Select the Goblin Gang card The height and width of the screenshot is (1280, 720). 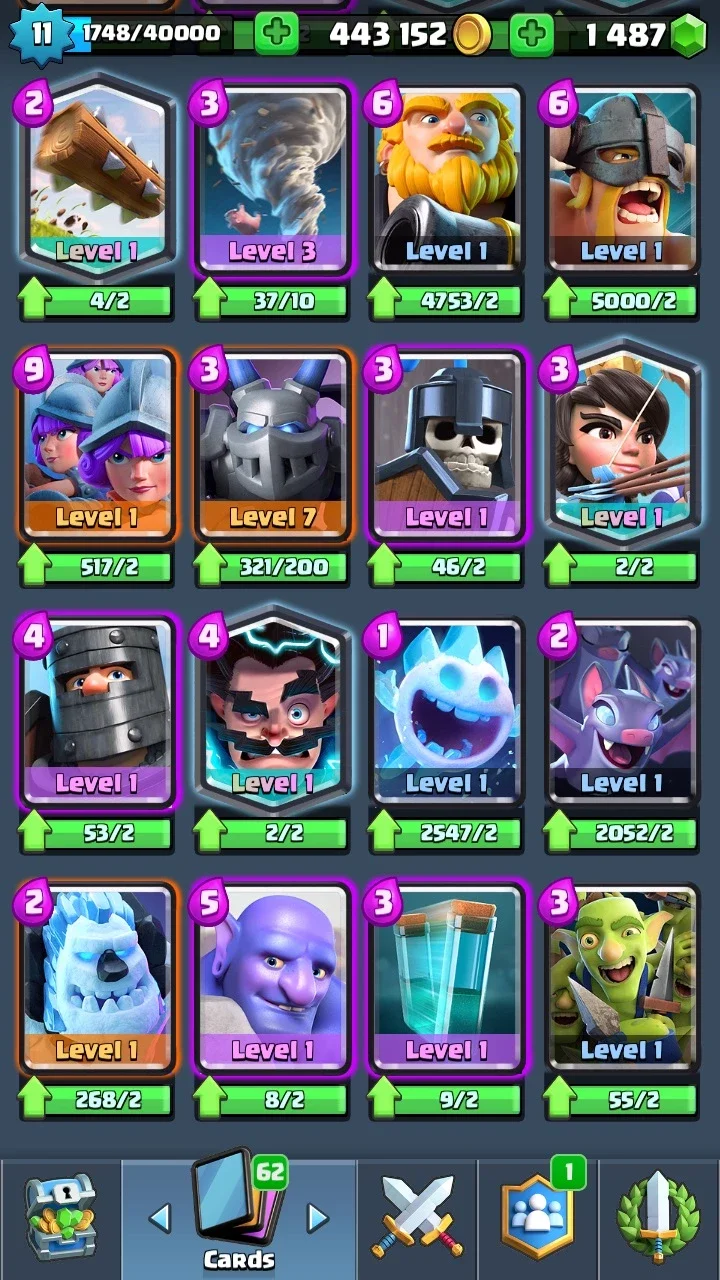pyautogui.click(x=622, y=978)
